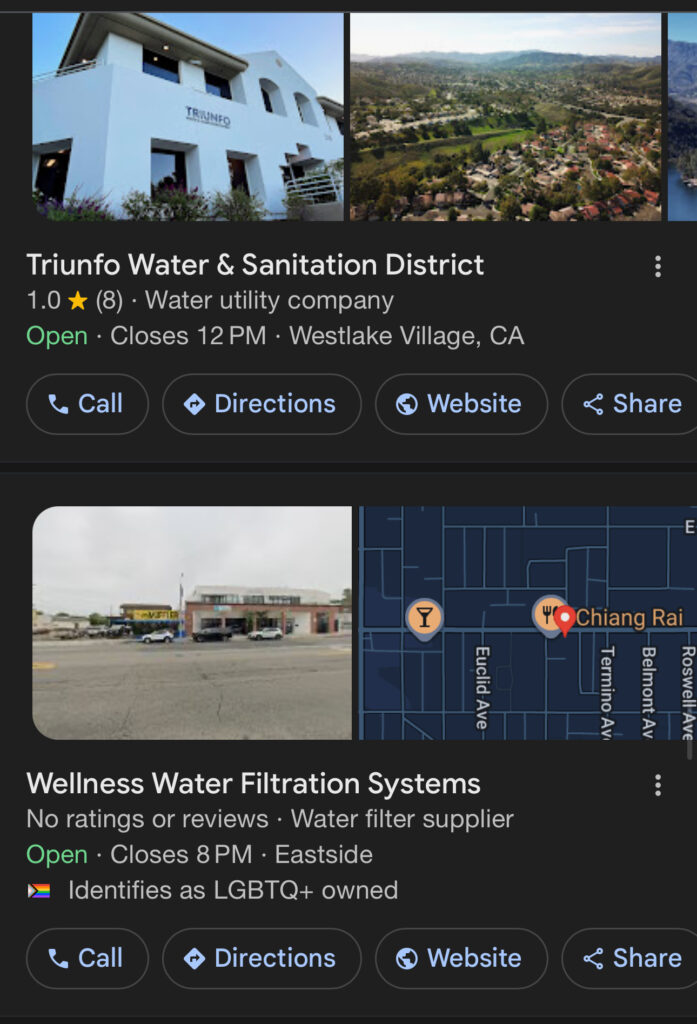The image size is (697, 1024).
Task: Open Triunfo Water & Sanitation District listing
Action: [255, 265]
